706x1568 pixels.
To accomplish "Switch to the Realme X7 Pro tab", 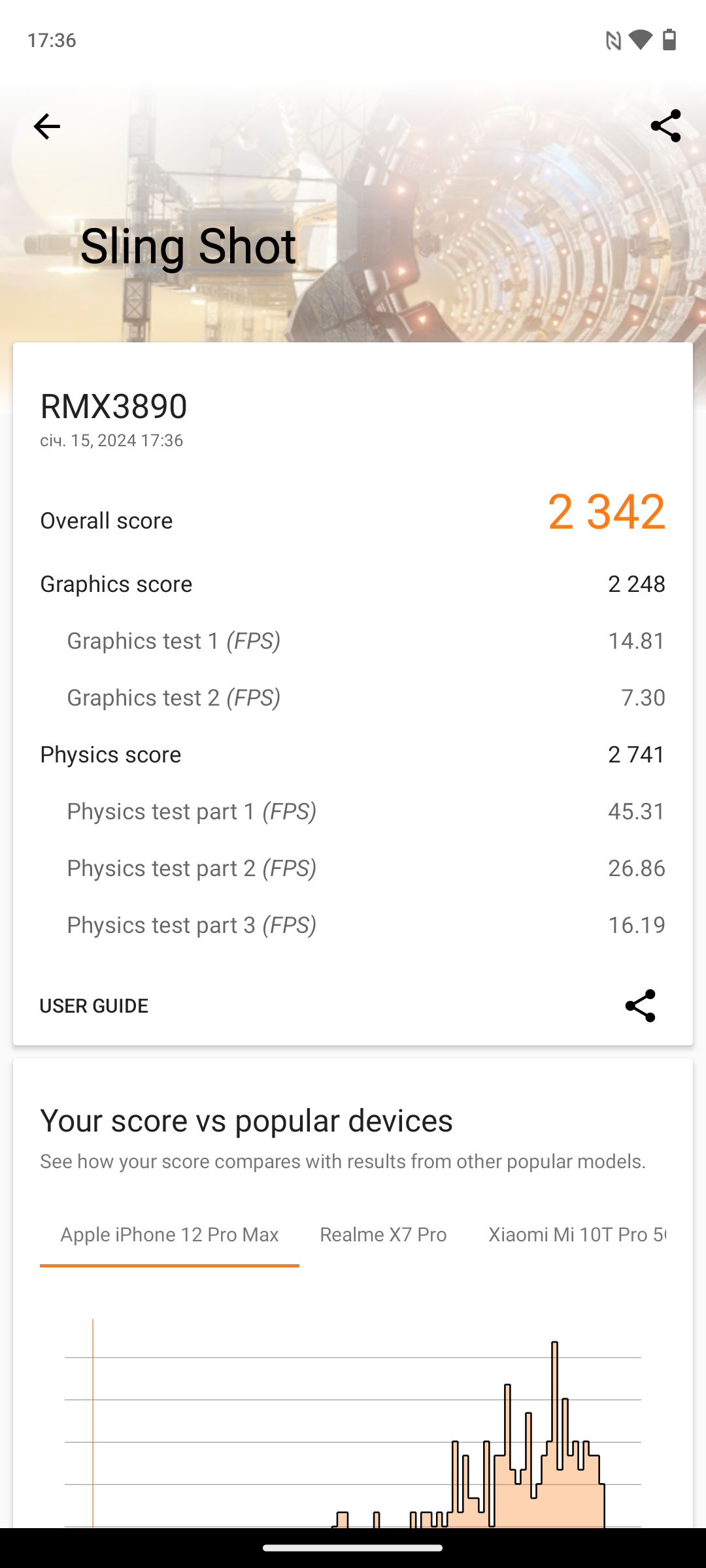I will coord(383,1234).
